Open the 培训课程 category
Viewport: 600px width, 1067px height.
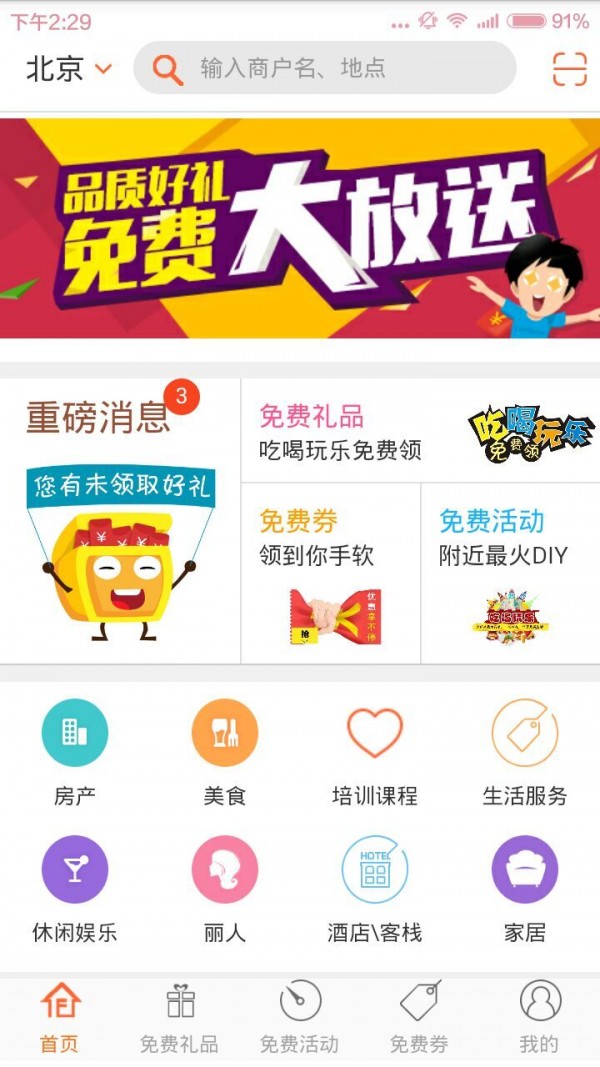pos(375,752)
